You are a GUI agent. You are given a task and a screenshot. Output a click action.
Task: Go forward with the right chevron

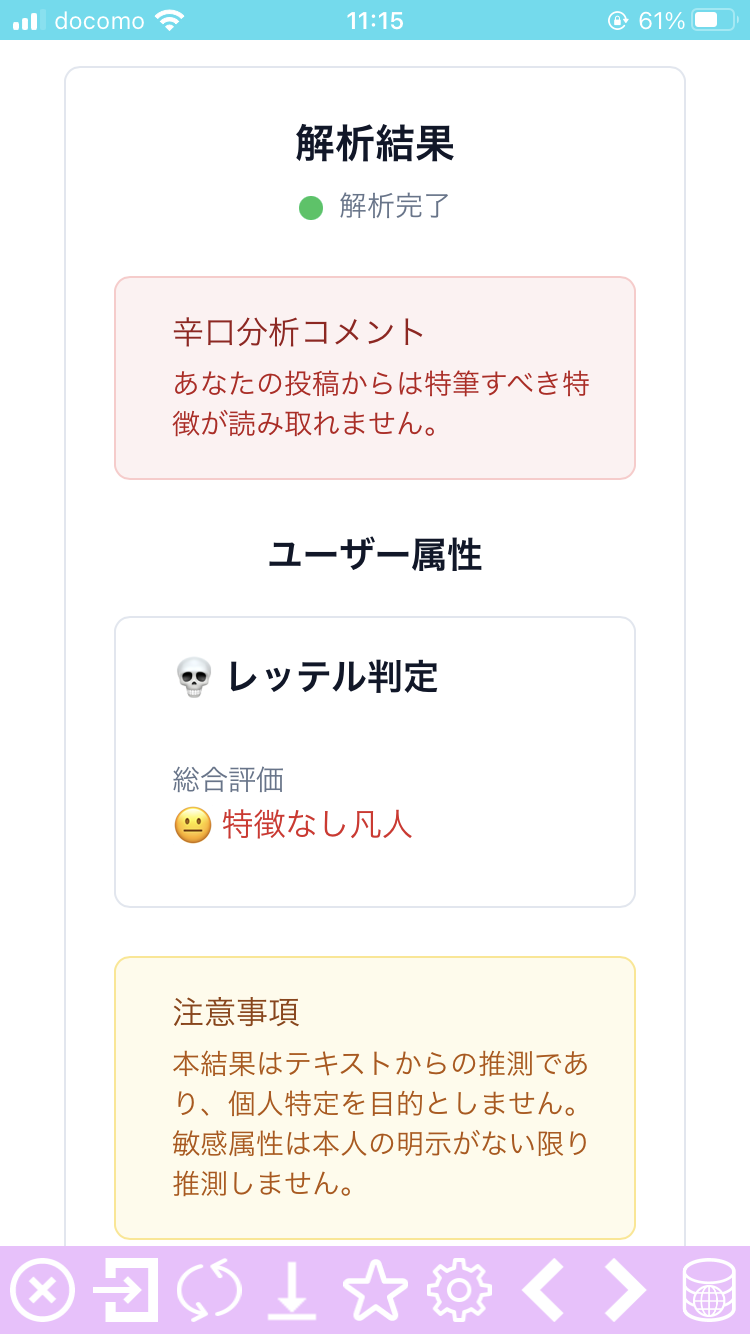pyautogui.click(x=625, y=1290)
